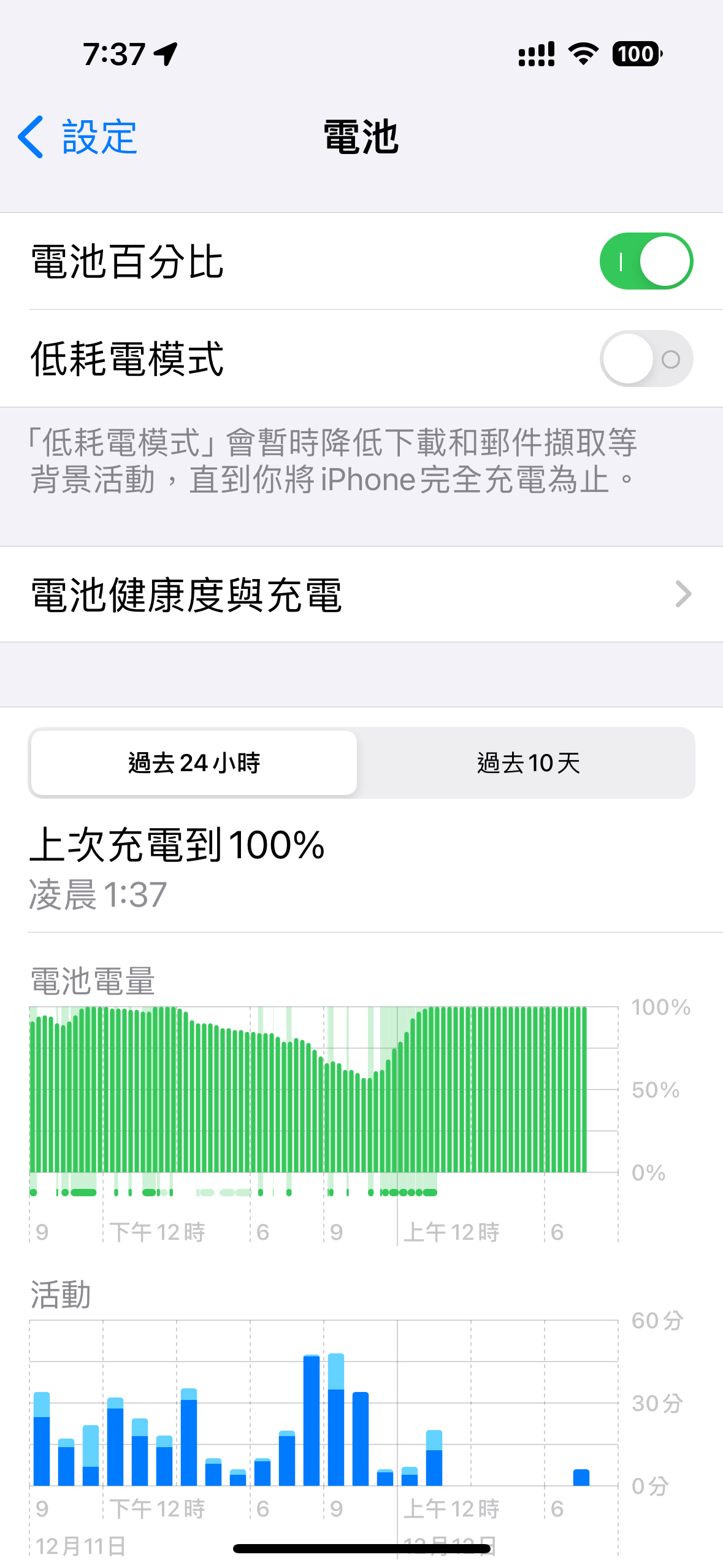Select the 過去24小時 segment
Image resolution: width=723 pixels, height=1568 pixels.
(x=194, y=763)
